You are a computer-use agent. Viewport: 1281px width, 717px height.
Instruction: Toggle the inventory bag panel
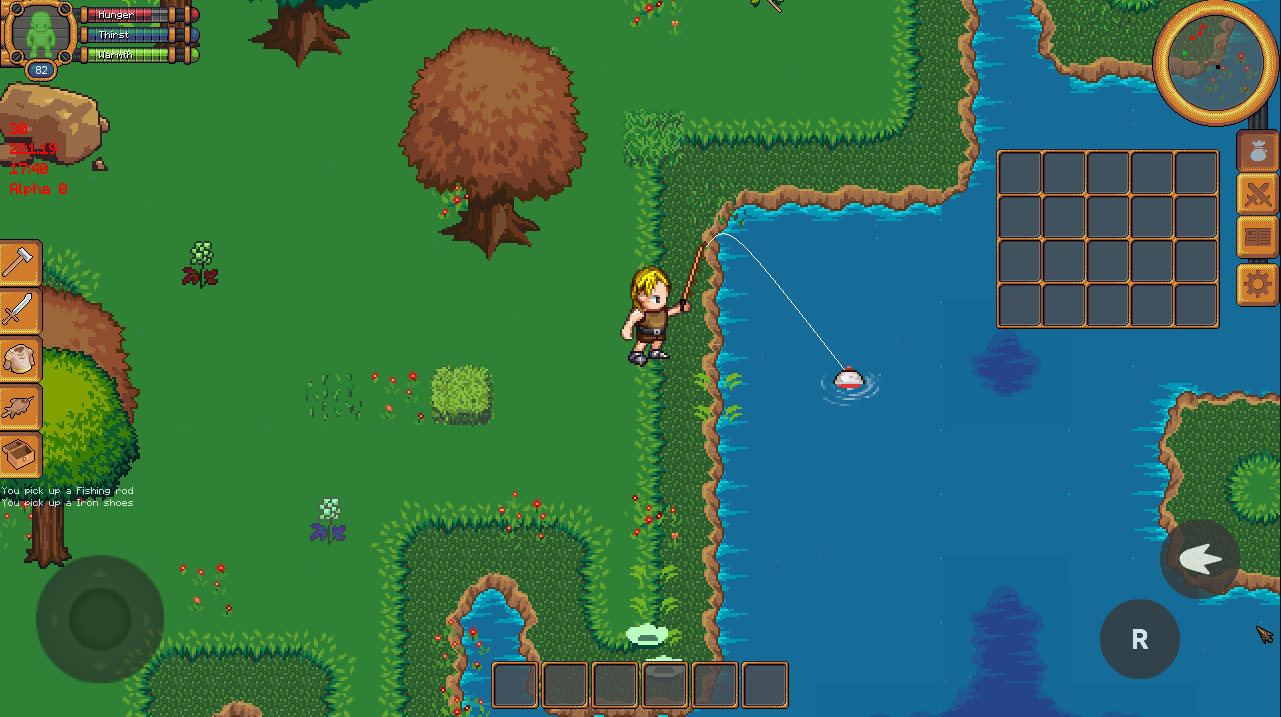[x=1258, y=151]
